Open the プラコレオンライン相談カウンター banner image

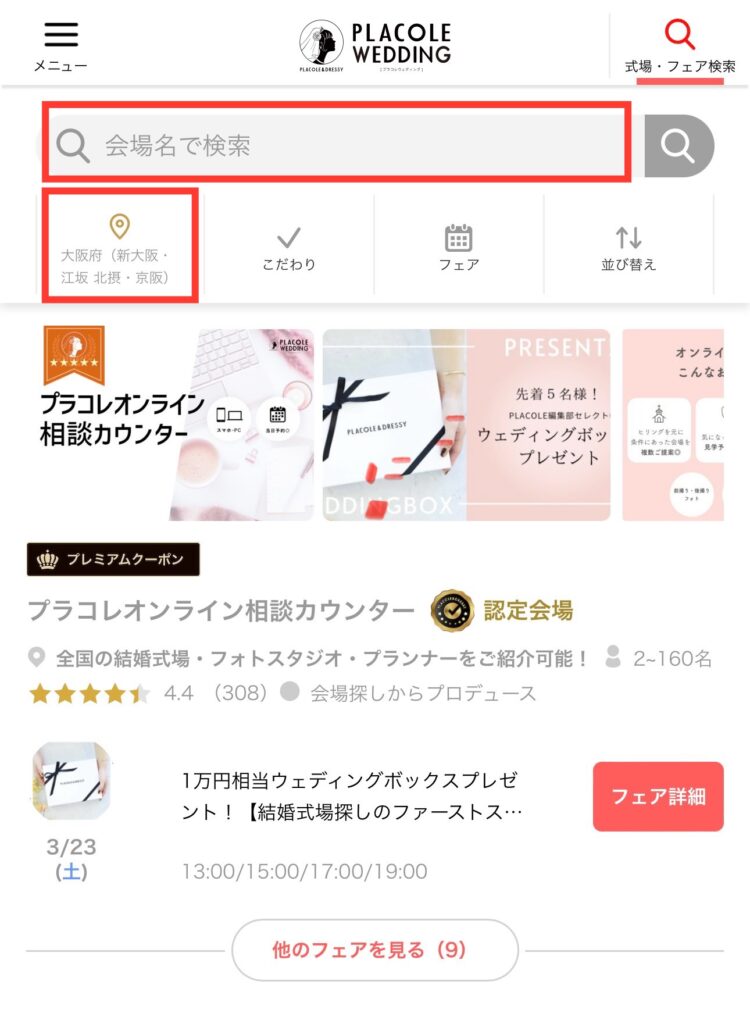click(x=177, y=425)
